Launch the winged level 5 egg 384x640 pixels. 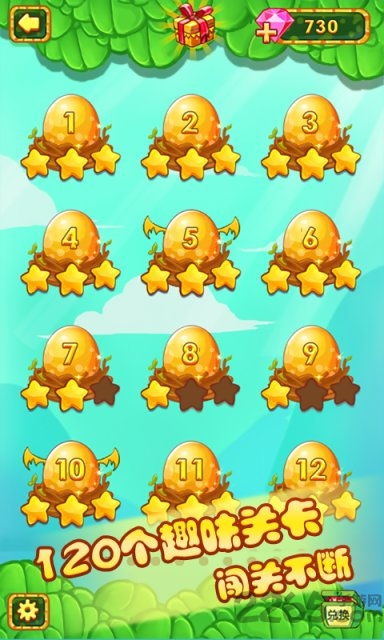tap(191, 252)
